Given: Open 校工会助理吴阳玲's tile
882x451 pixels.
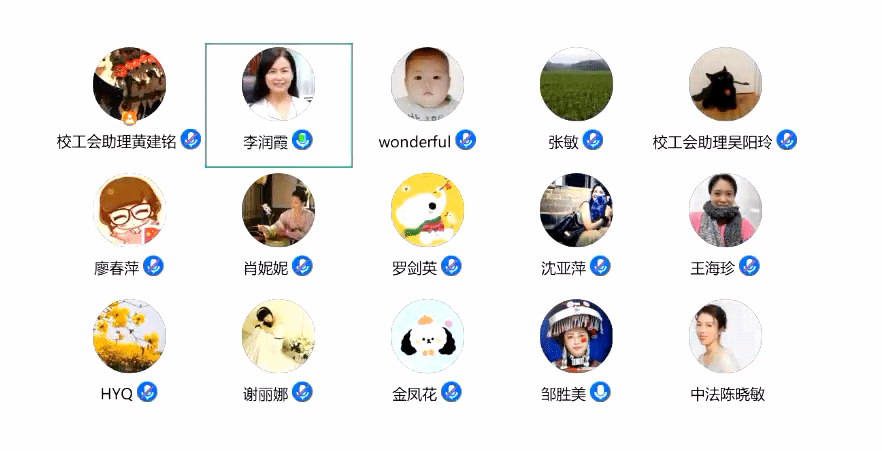Looking at the screenshot, I should [x=725, y=85].
